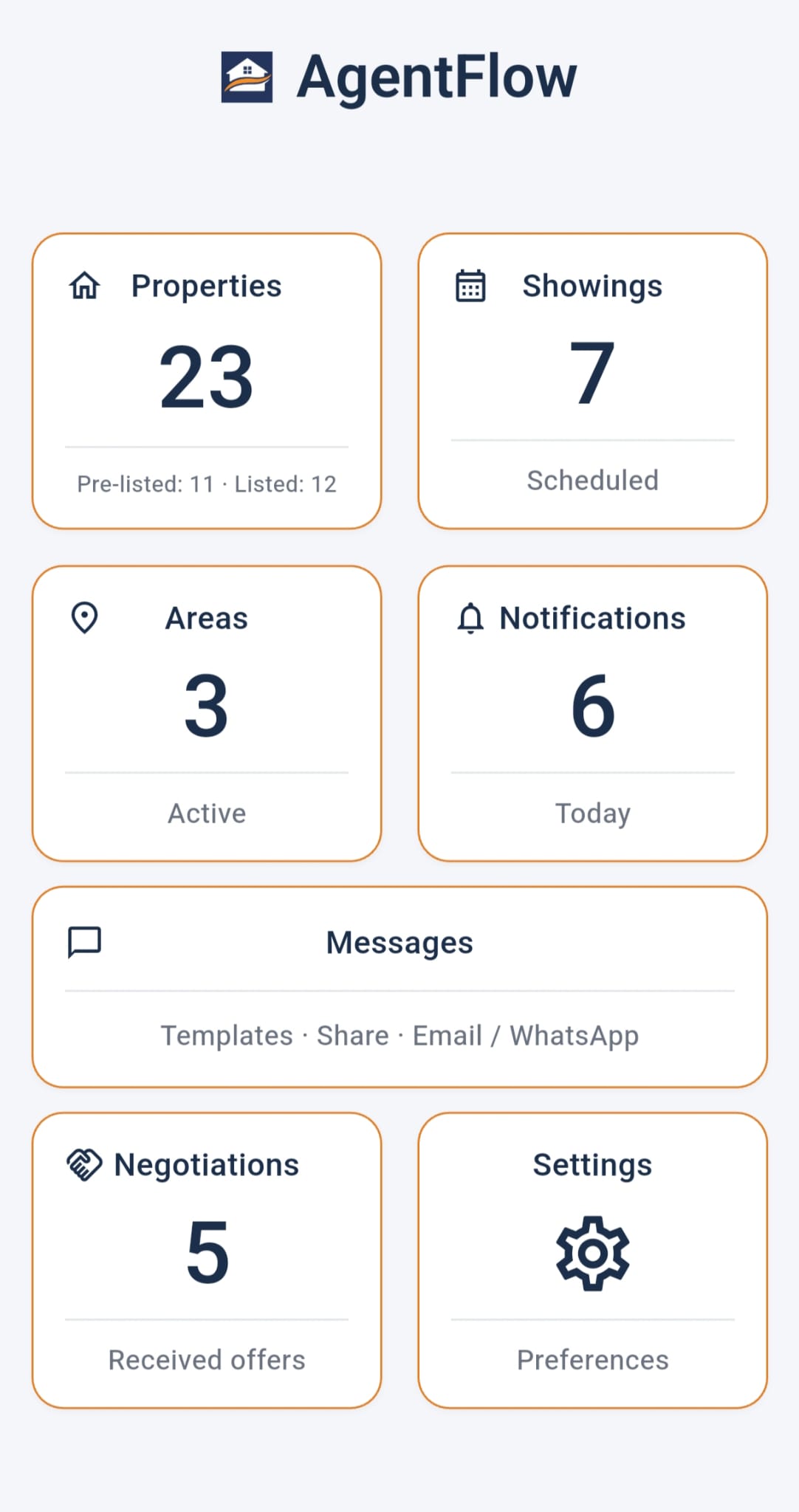
Task: Click Email / WhatsApp in Messages card
Action: [527, 1035]
